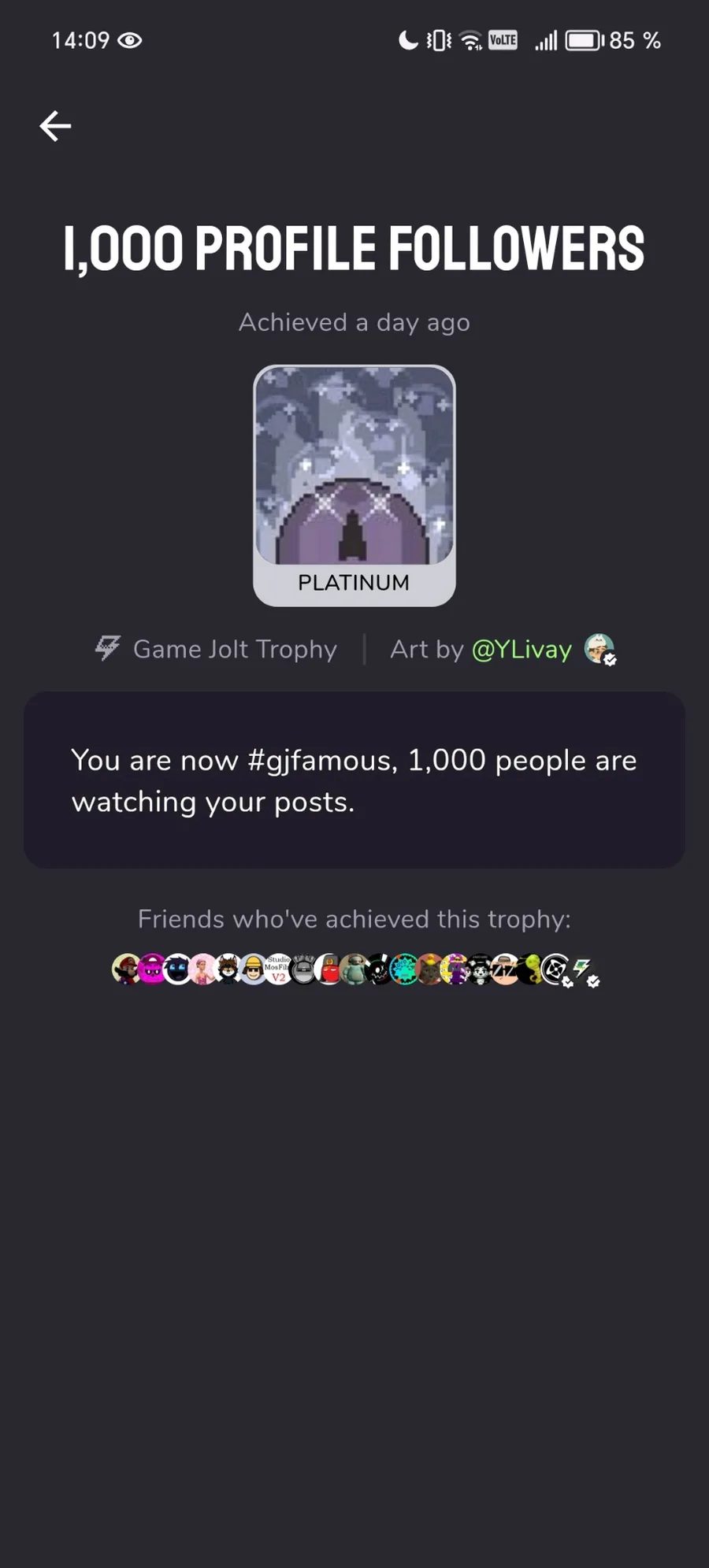Go back using the arrow icon
The image size is (709, 1568).
pyautogui.click(x=55, y=126)
